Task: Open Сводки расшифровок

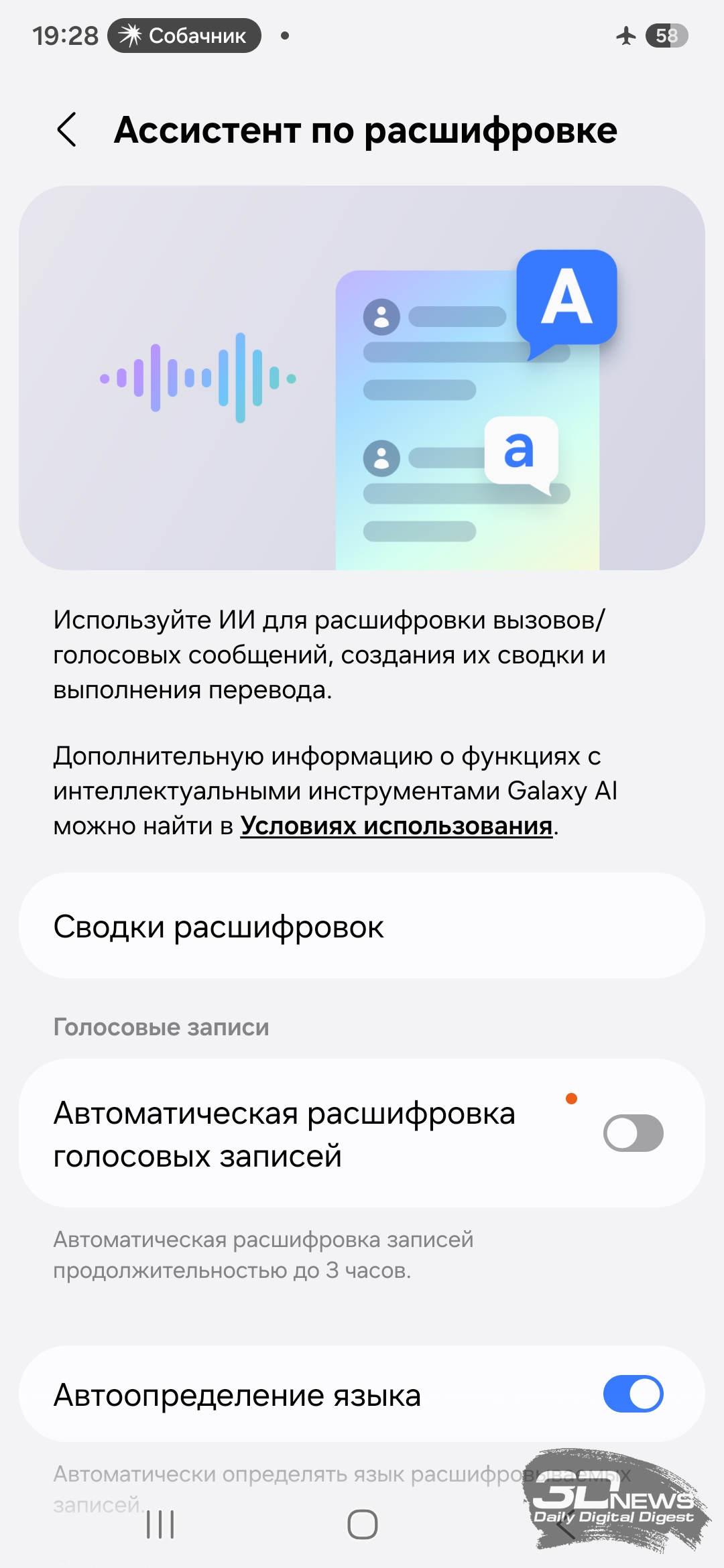Action: [362, 926]
